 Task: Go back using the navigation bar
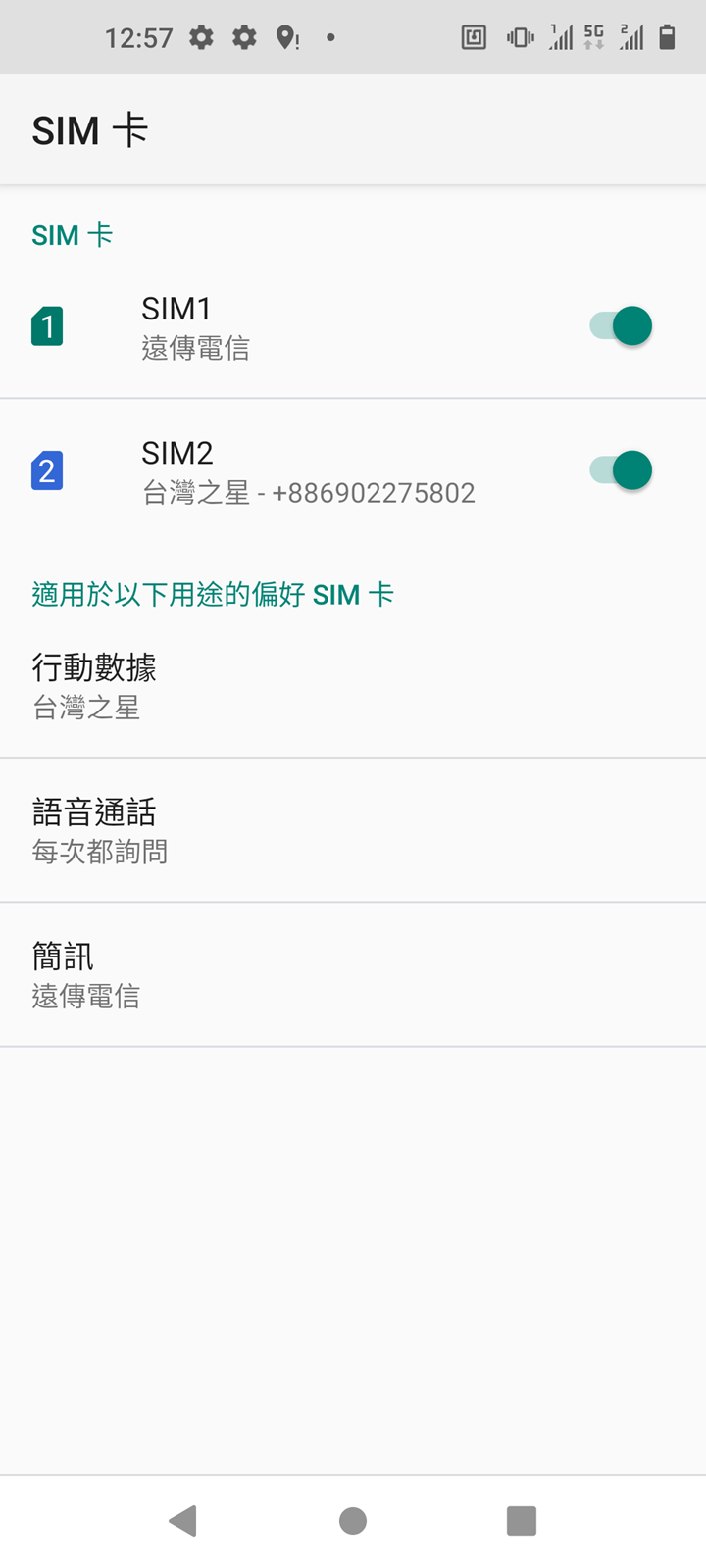(183, 1521)
